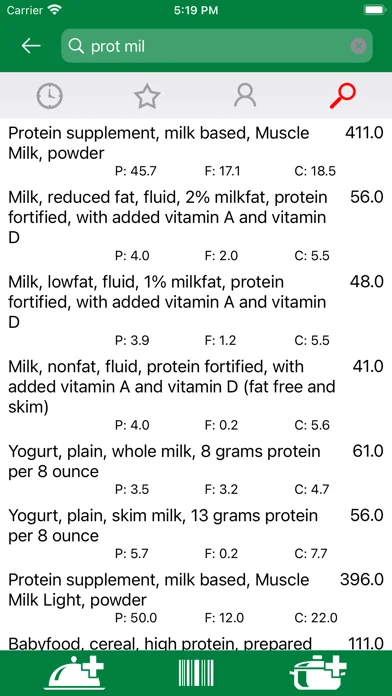Open Milk nonfat protein fortified entry
Viewport: 392px width, 696px height.
[x=196, y=395]
